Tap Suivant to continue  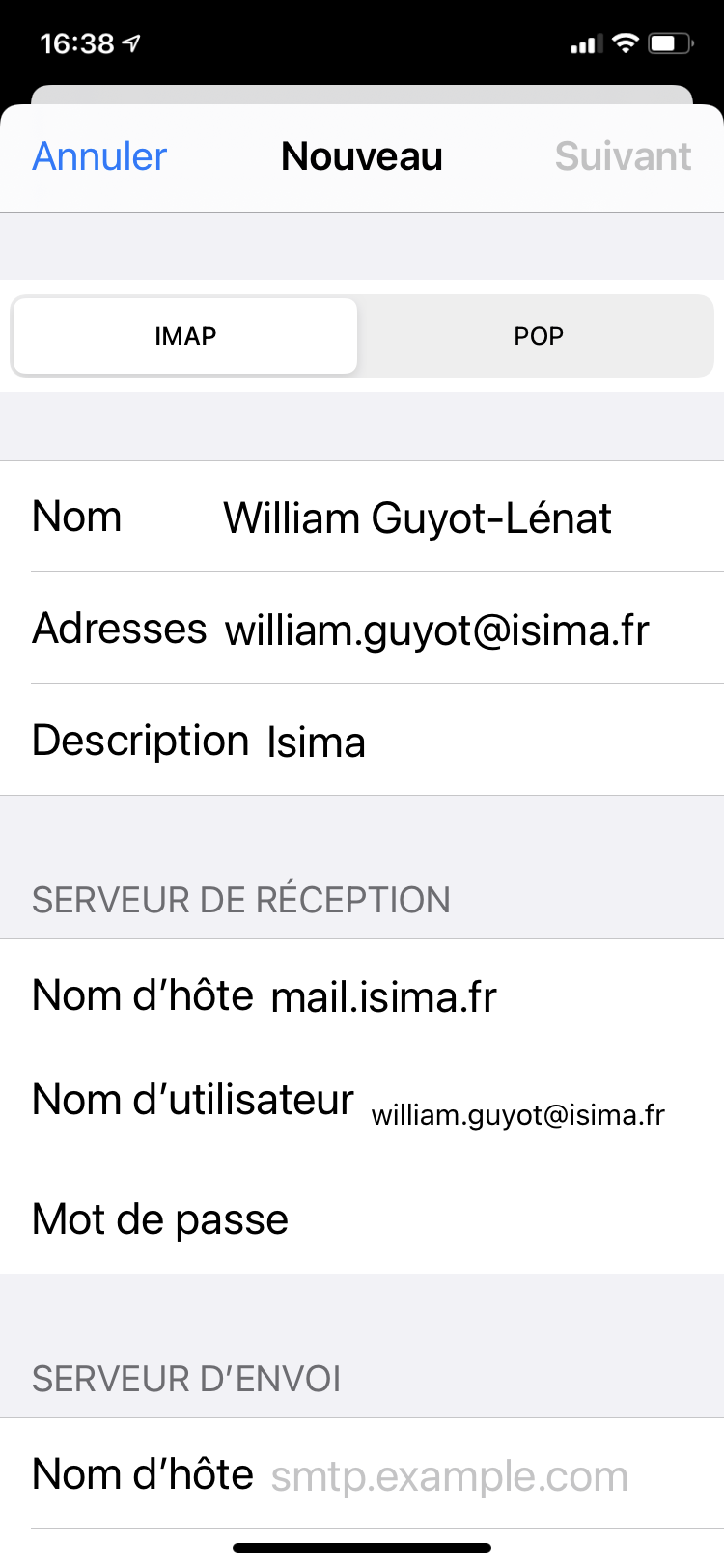623,156
